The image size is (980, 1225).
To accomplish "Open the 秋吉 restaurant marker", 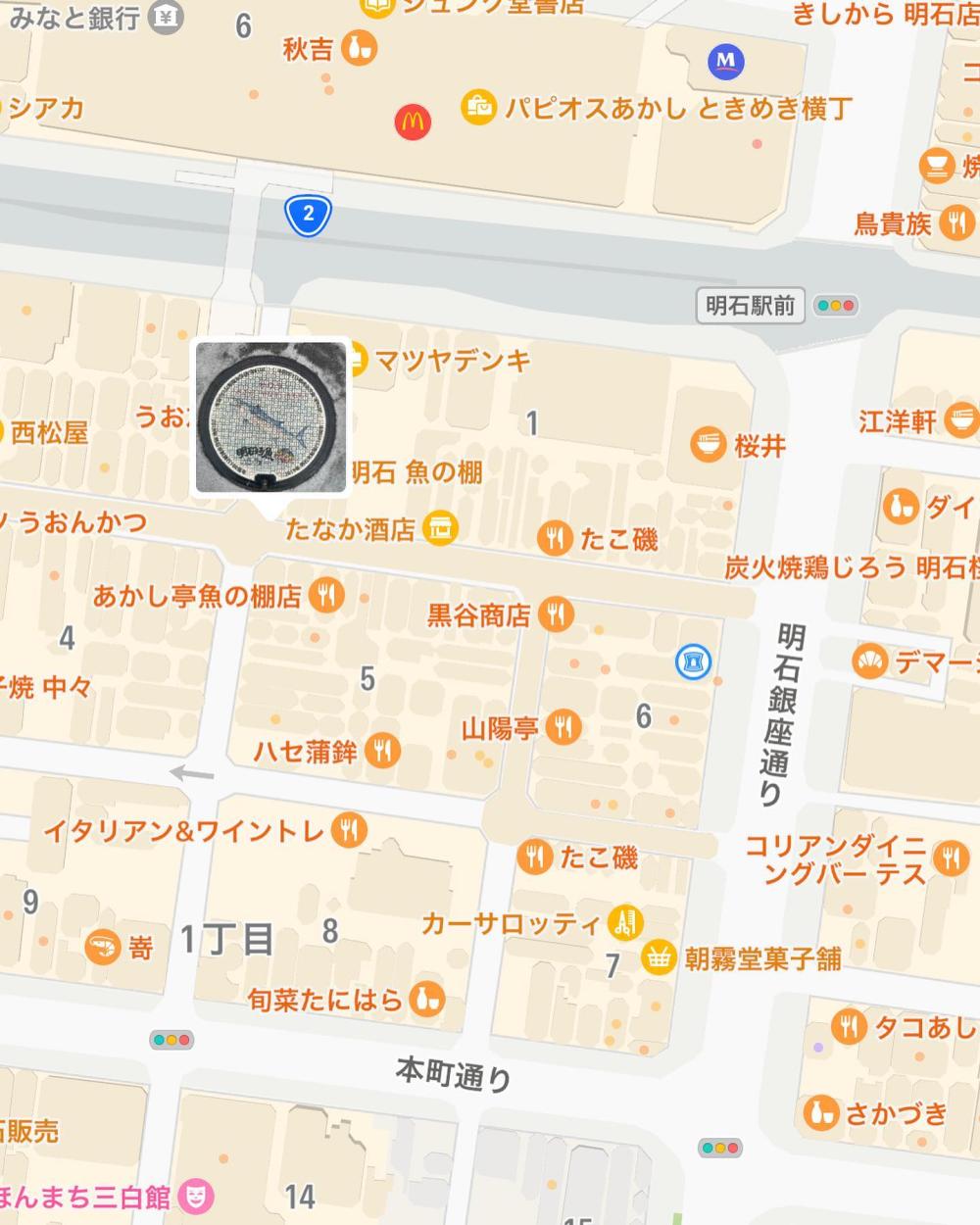I will coord(360,47).
